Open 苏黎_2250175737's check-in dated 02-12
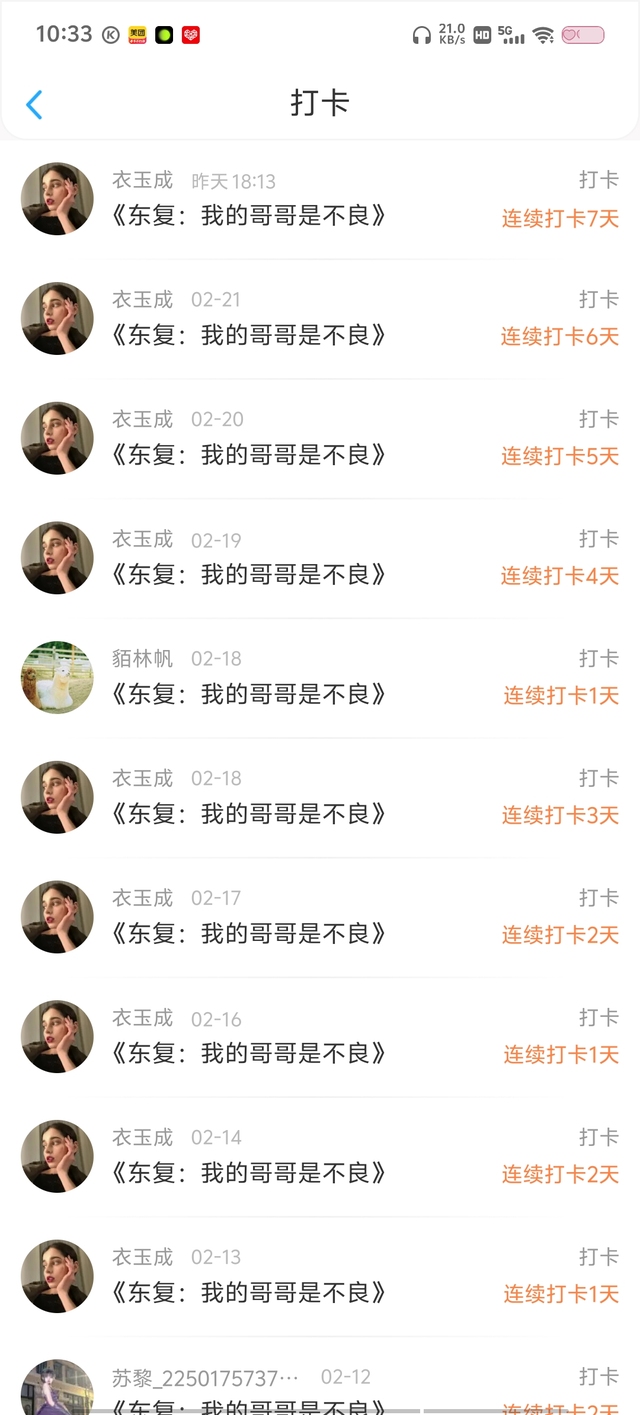 click(x=320, y=1376)
